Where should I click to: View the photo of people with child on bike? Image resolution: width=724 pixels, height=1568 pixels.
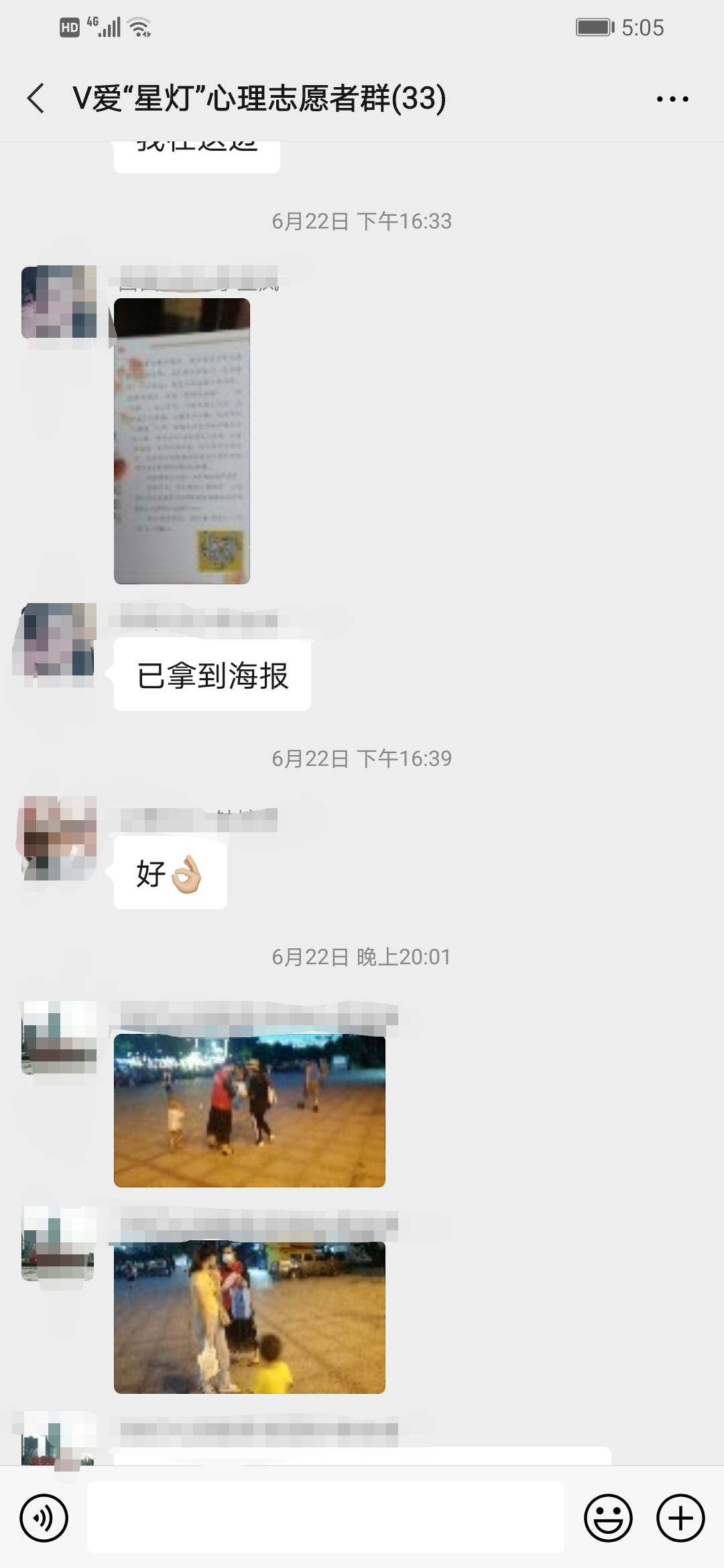249,1110
